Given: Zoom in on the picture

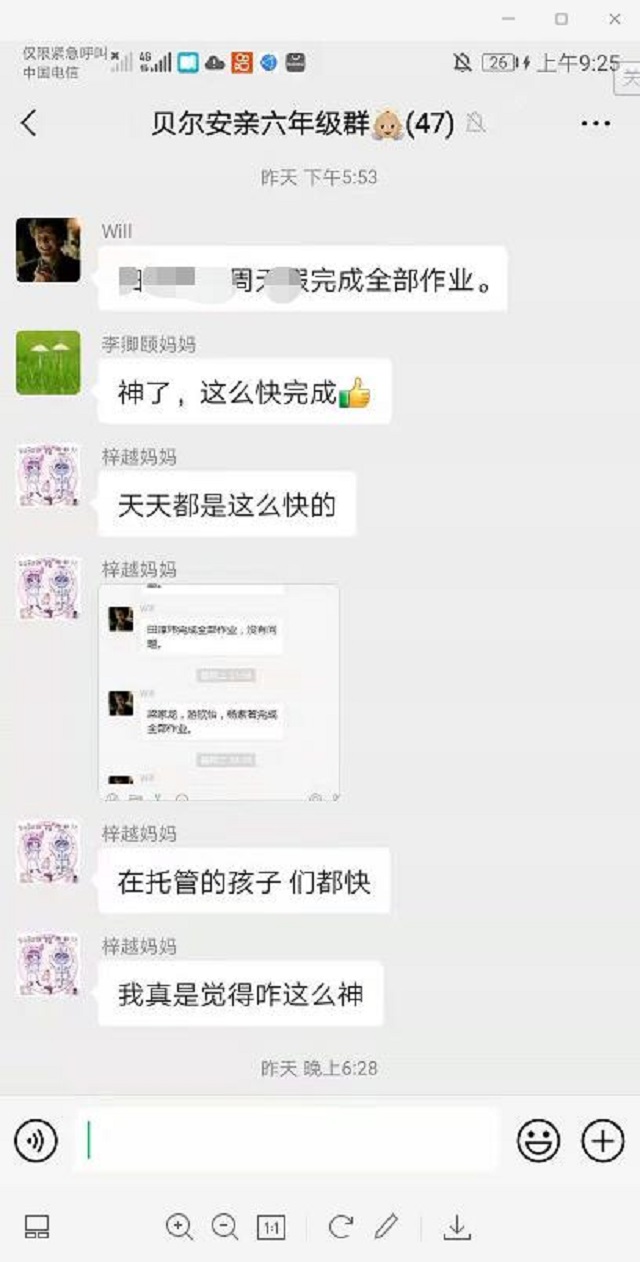Looking at the screenshot, I should [x=180, y=1227].
